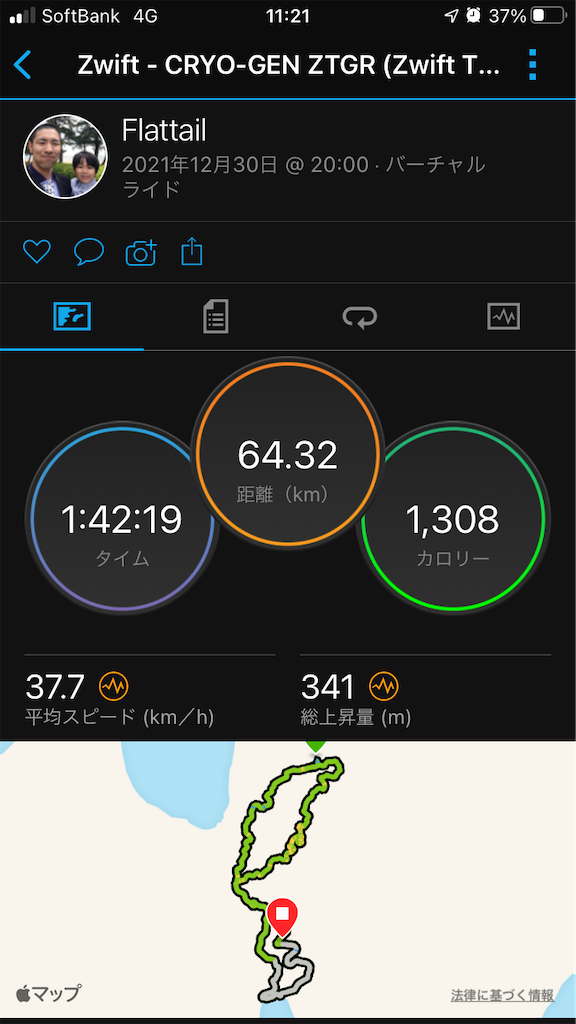Share this activity

[191, 251]
